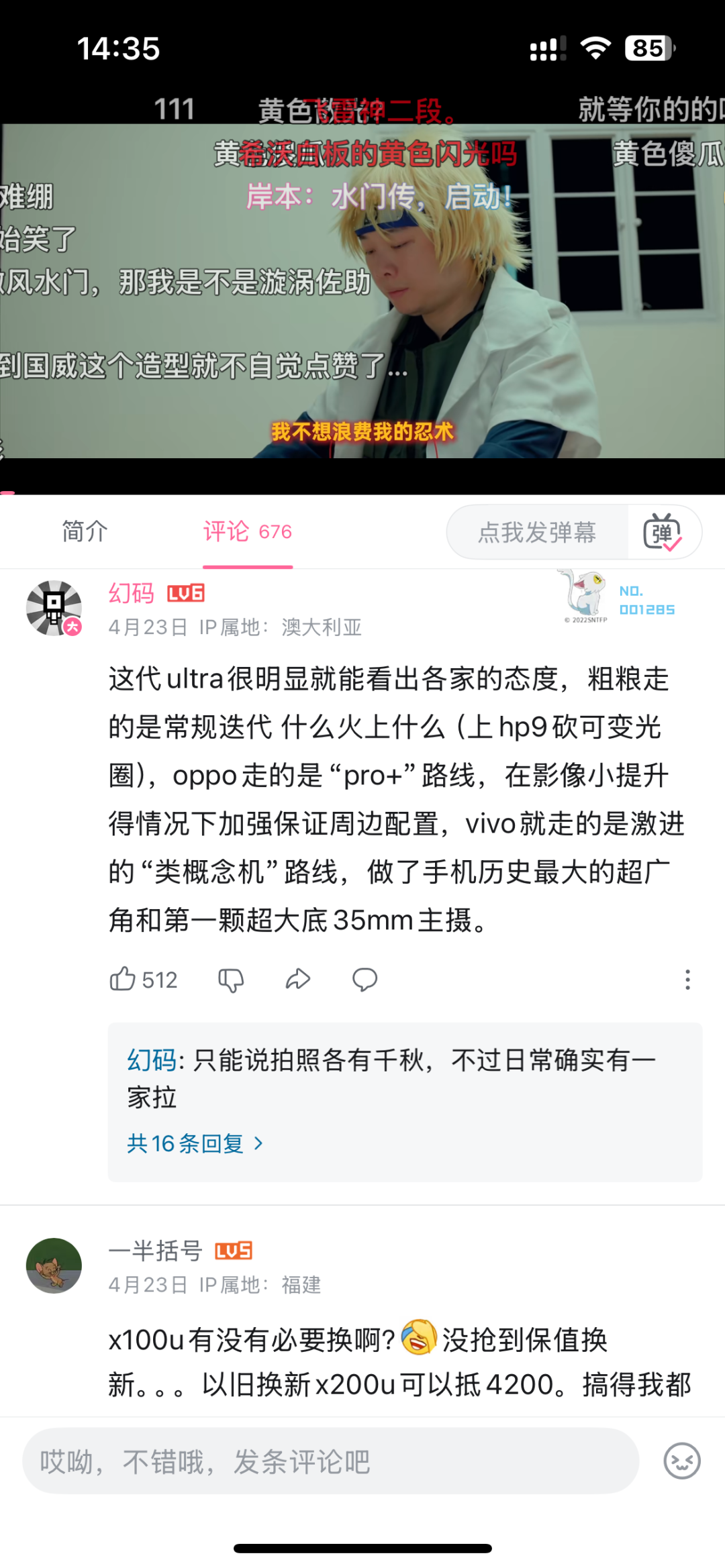Image resolution: width=725 pixels, height=1568 pixels.
Task: Open the emoji picker beside comment box
Action: 681,1461
